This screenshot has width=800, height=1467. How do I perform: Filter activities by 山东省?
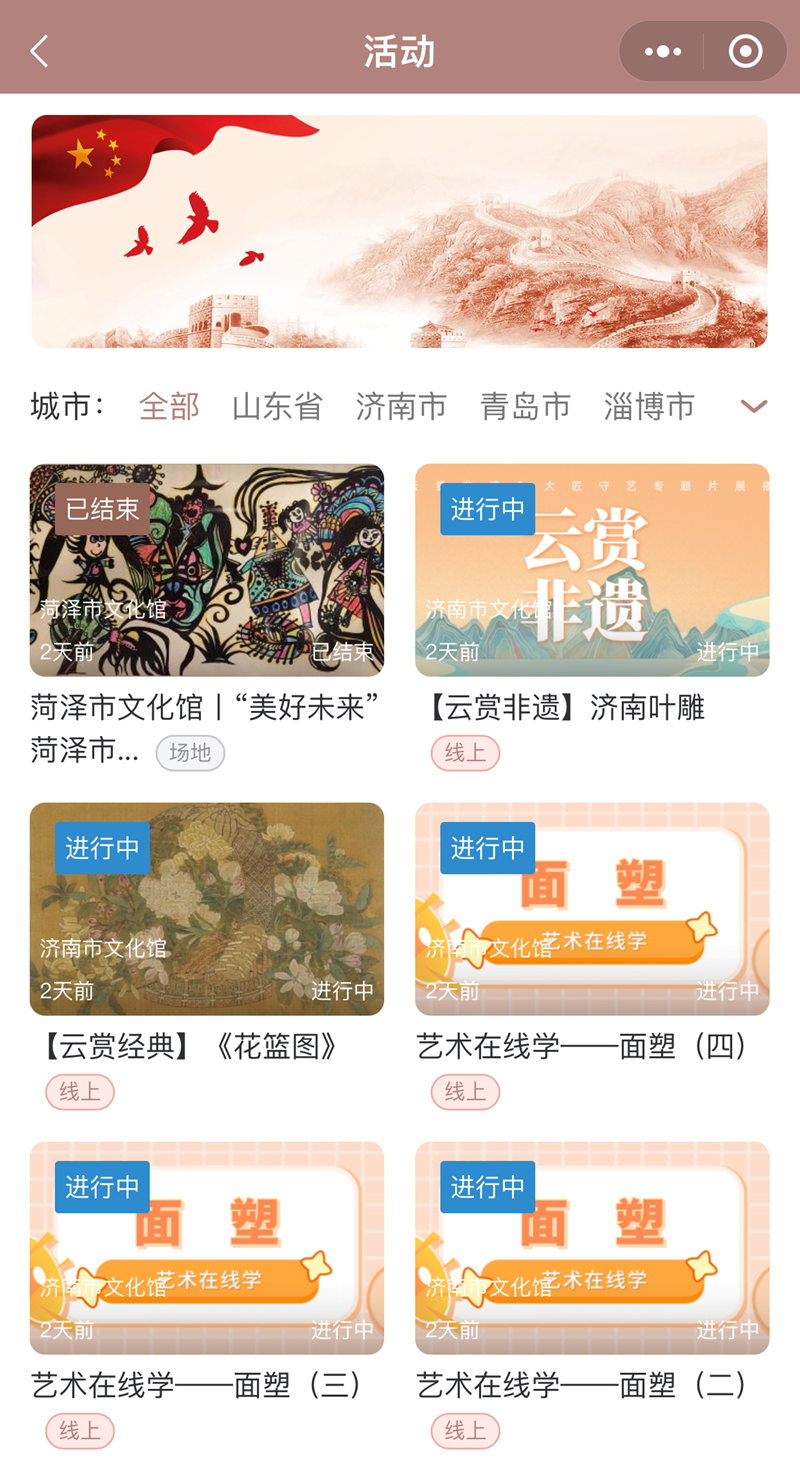coord(277,406)
